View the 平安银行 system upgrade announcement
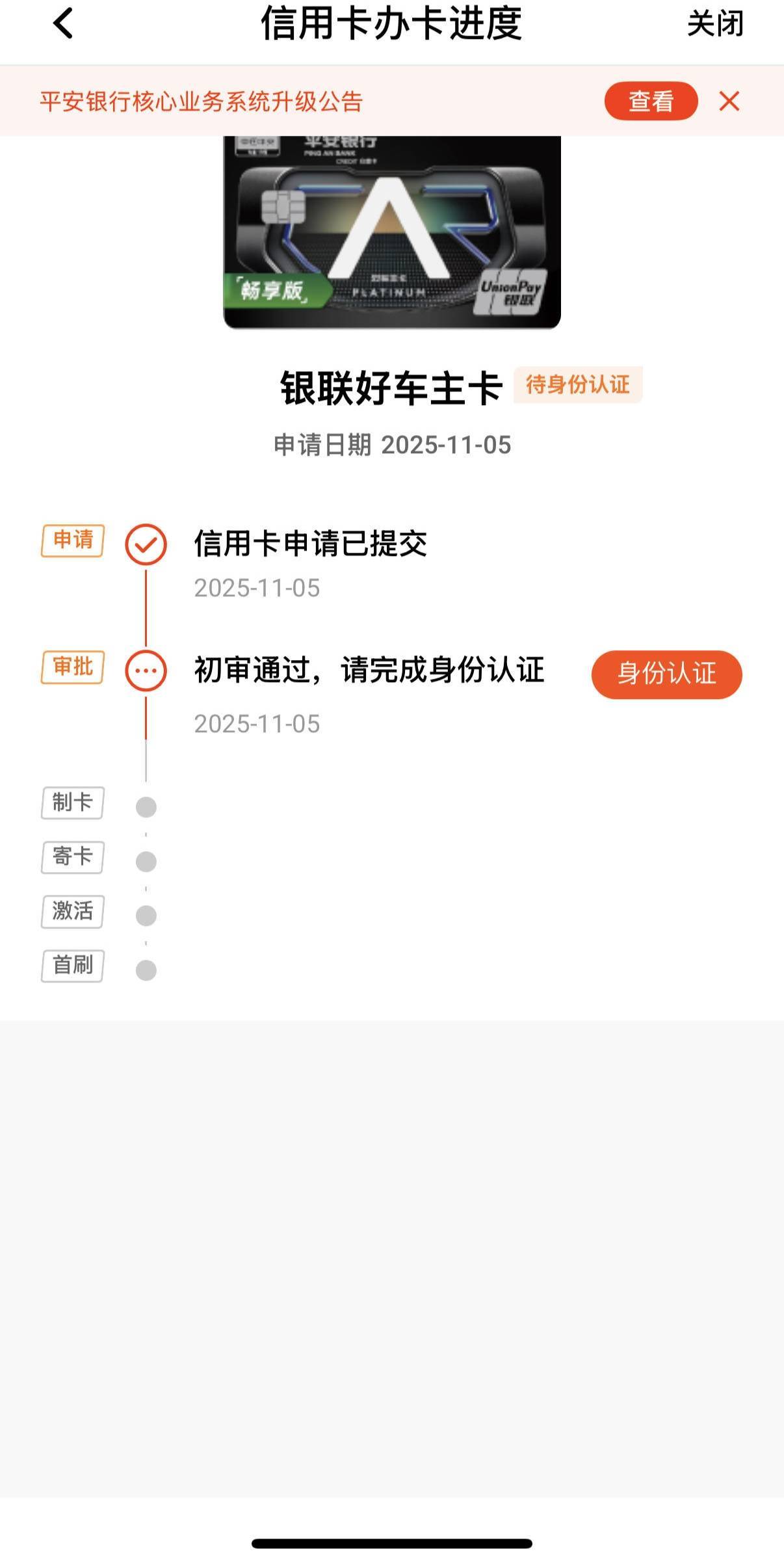Viewport: 784px width, 1564px height. pos(650,101)
